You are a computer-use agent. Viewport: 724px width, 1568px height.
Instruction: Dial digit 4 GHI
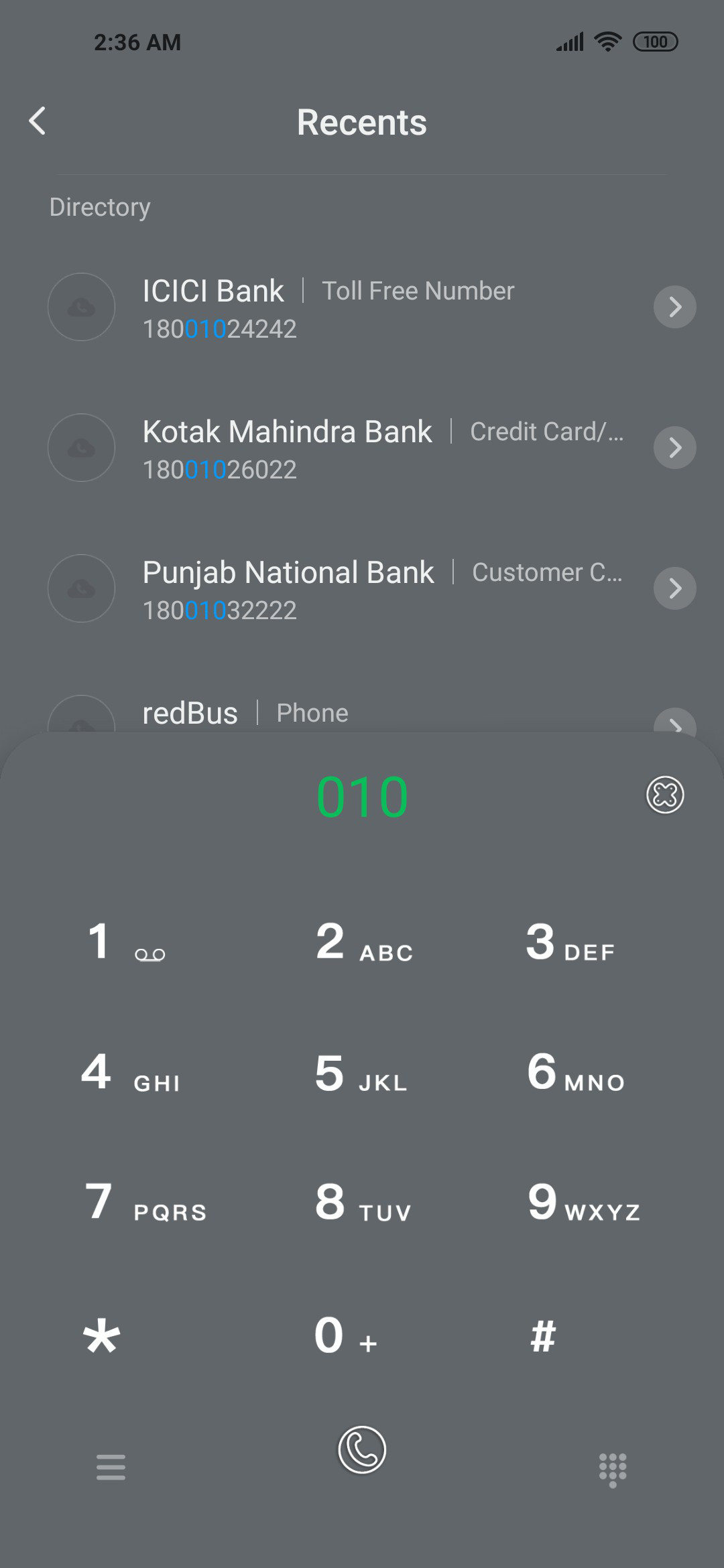pyautogui.click(x=131, y=1072)
